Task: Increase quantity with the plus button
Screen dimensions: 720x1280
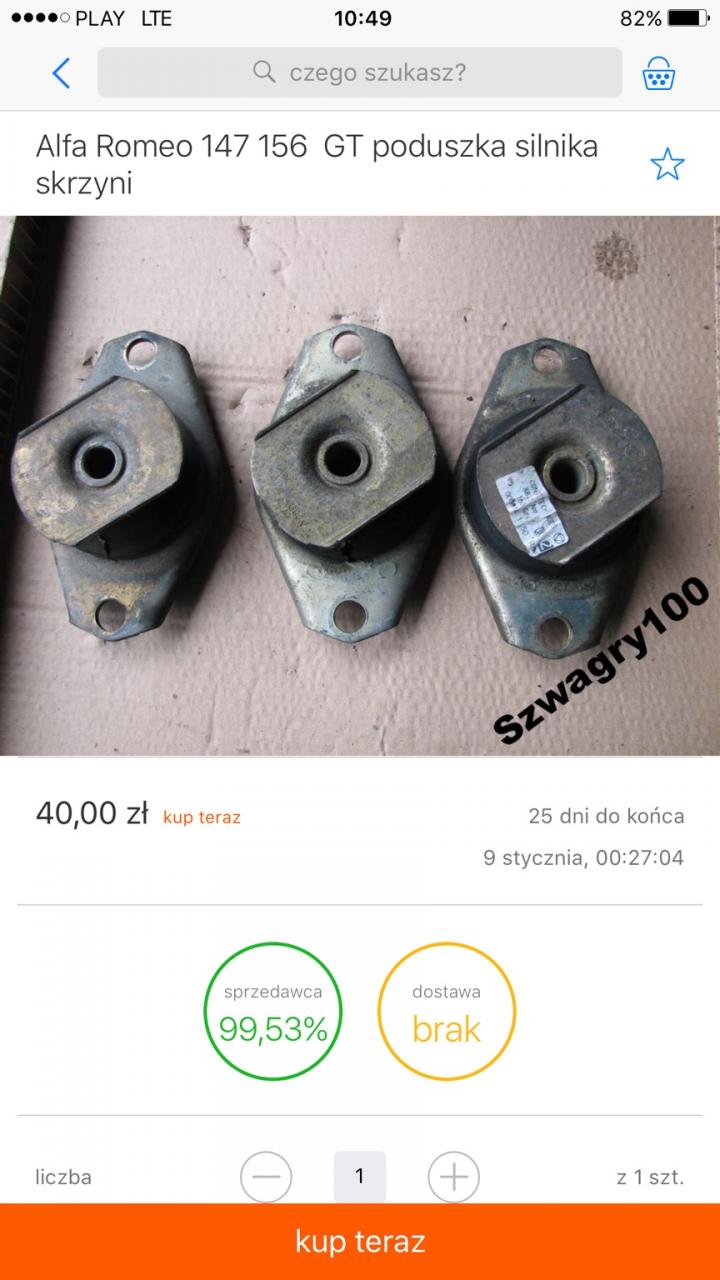Action: (453, 1177)
